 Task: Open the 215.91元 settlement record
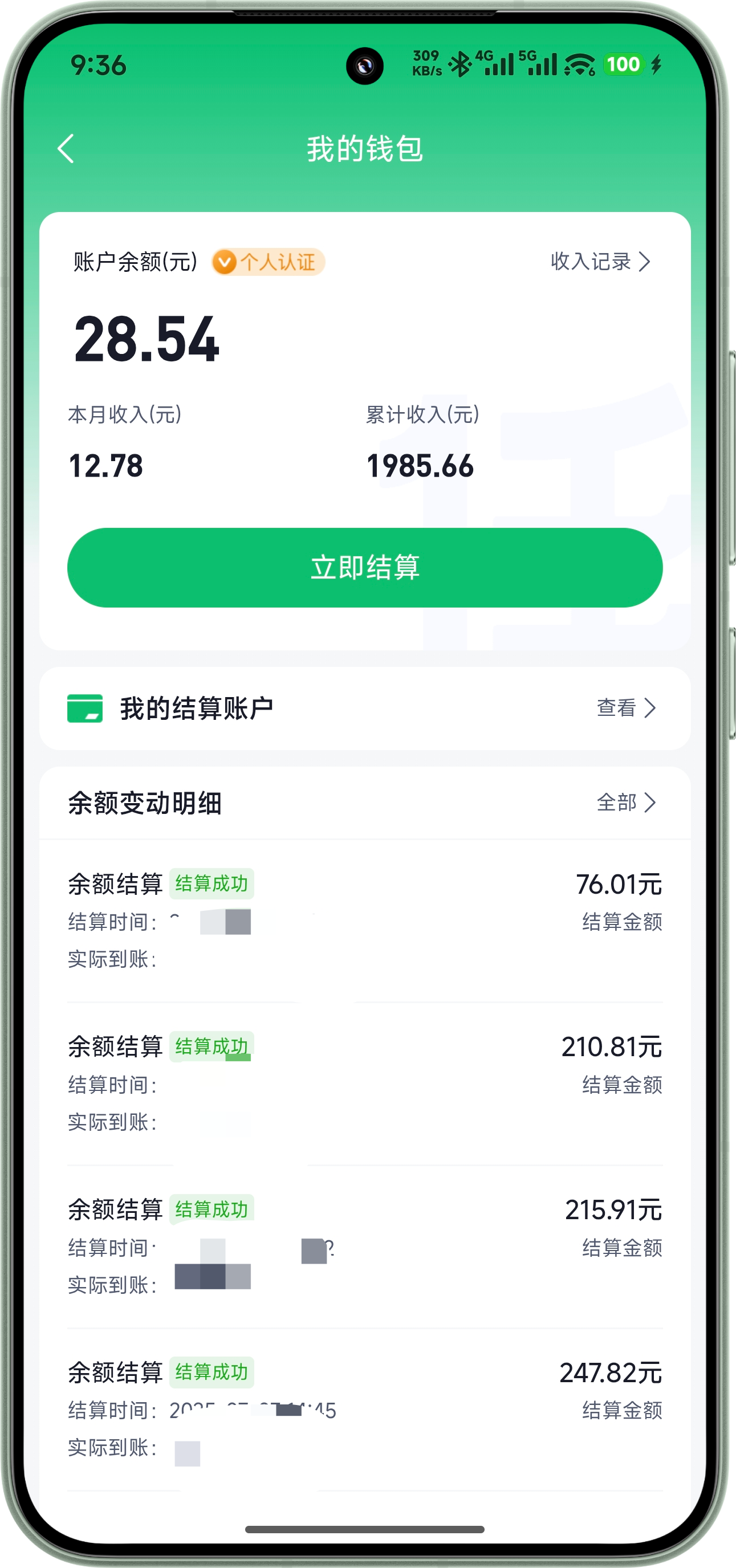point(365,1247)
